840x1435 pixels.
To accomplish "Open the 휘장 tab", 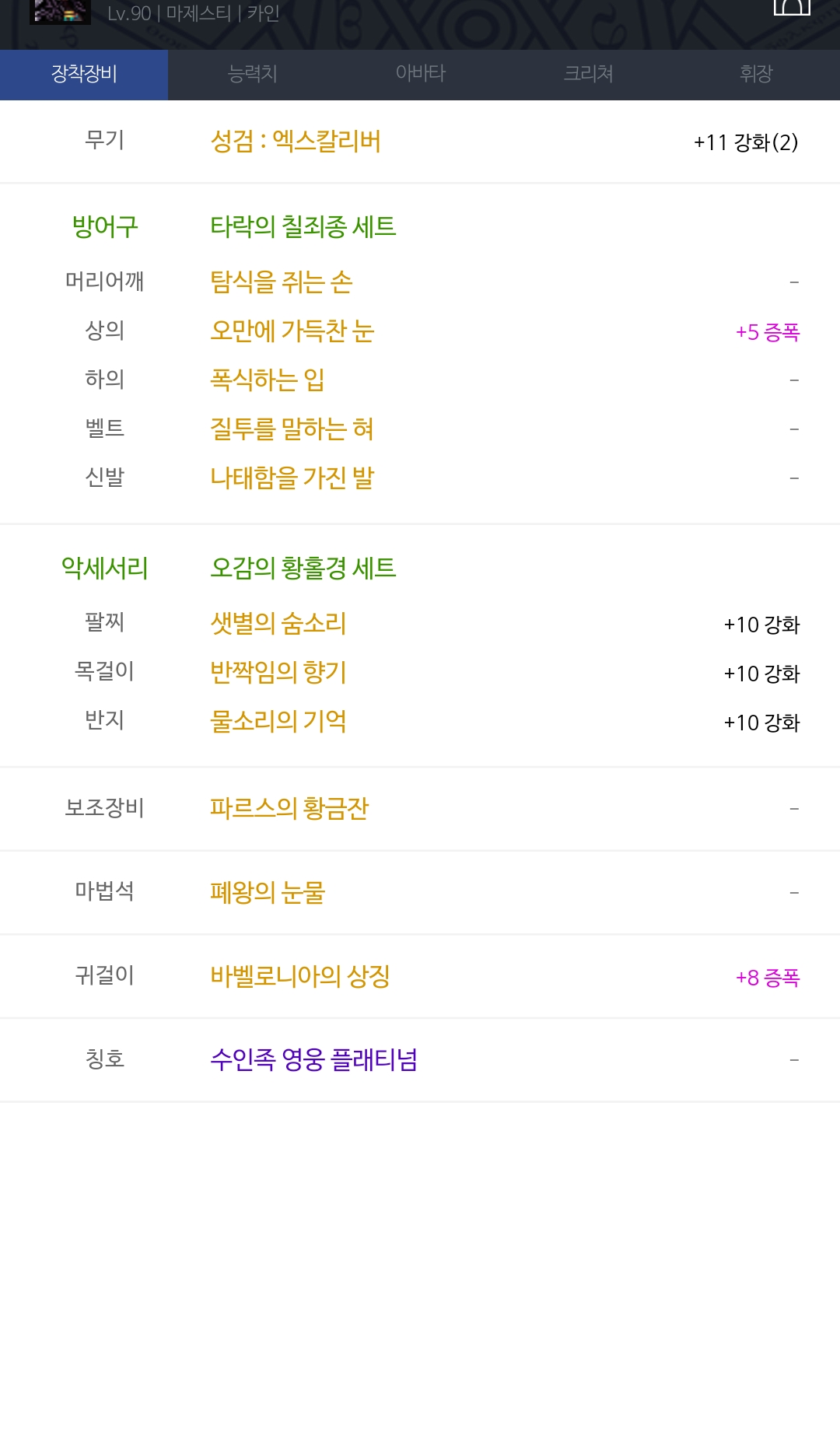I will tap(756, 74).
